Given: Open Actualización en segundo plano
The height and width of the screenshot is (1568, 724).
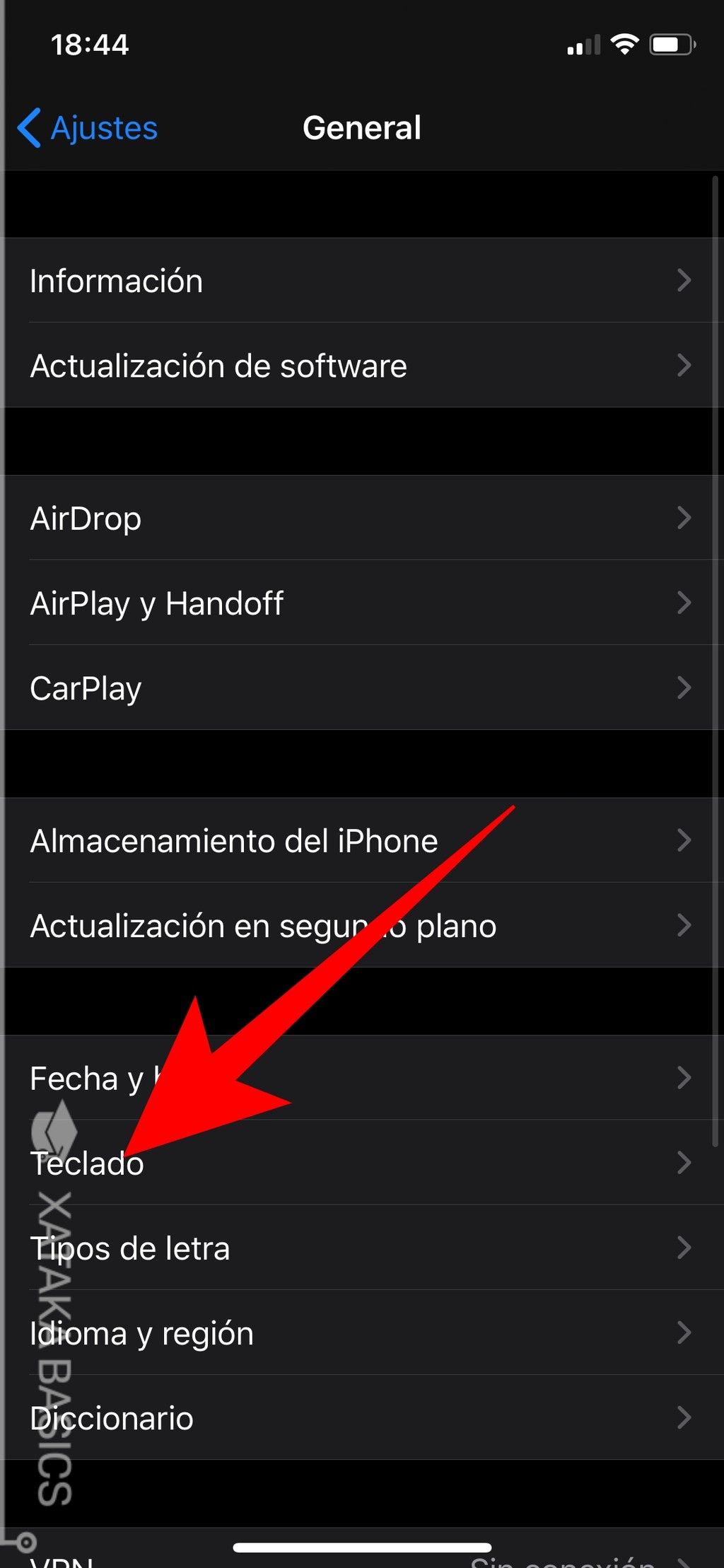Looking at the screenshot, I should [x=362, y=926].
